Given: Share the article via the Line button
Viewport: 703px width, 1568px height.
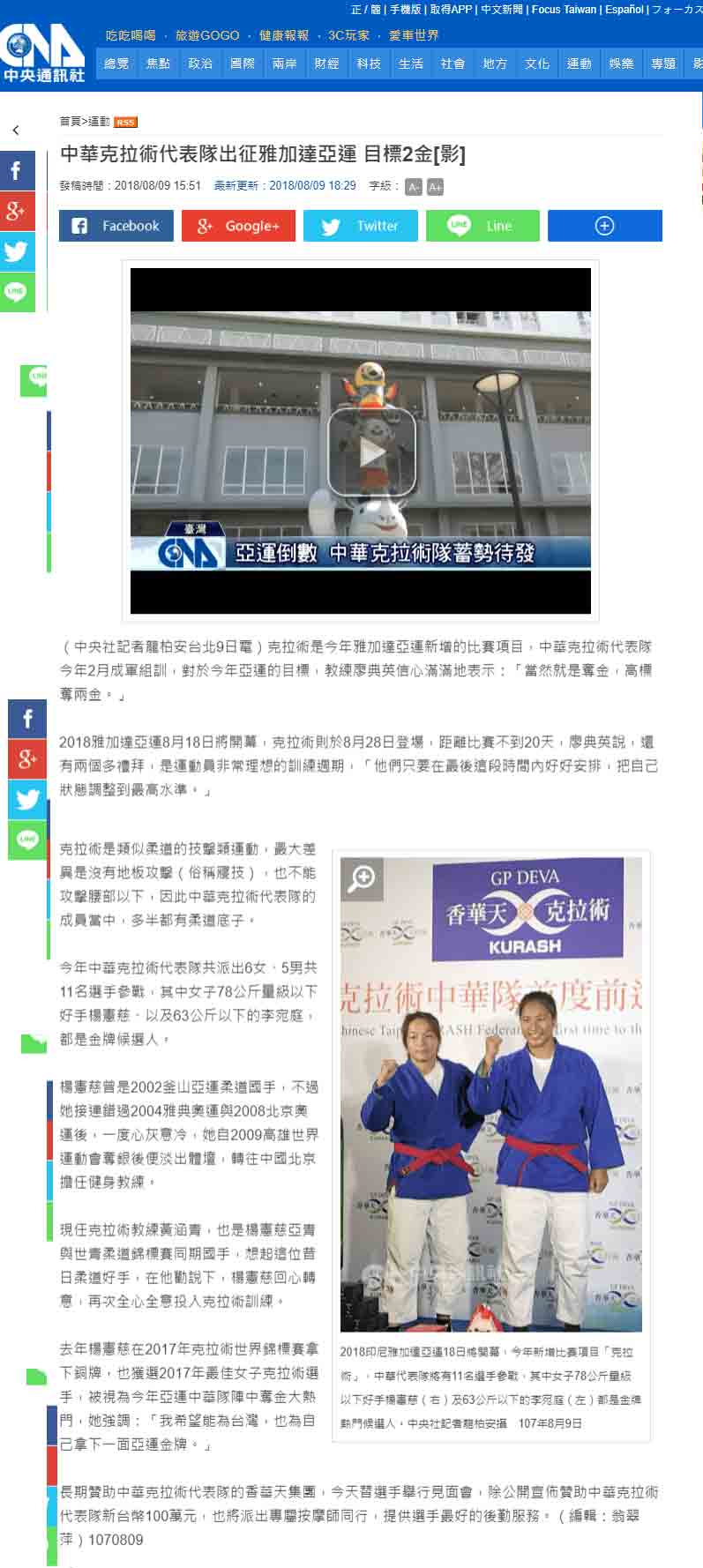Looking at the screenshot, I should pos(482,226).
